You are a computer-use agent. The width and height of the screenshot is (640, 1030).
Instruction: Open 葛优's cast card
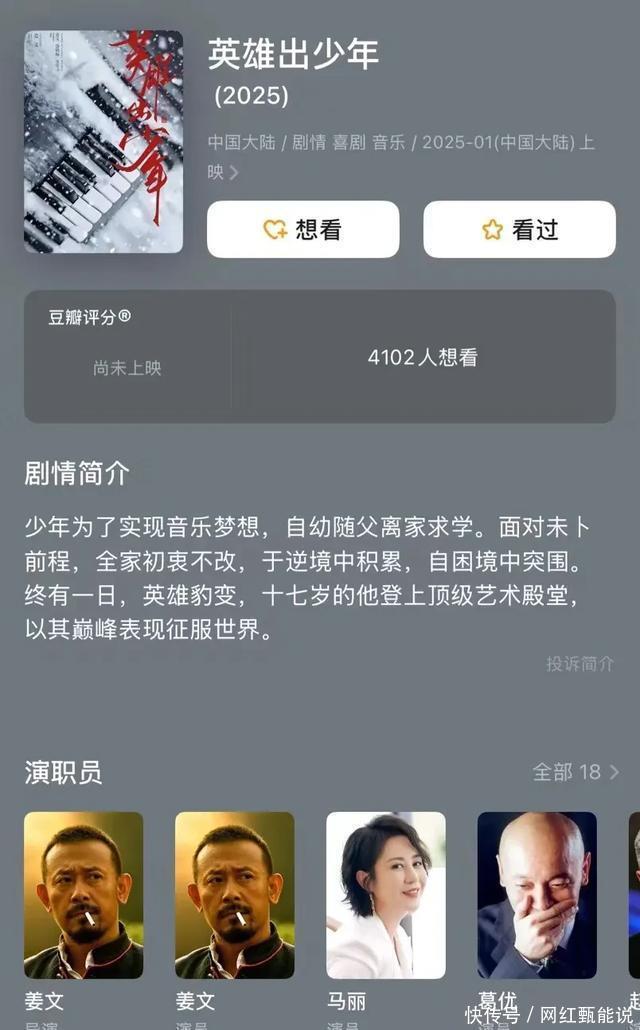coord(537,895)
